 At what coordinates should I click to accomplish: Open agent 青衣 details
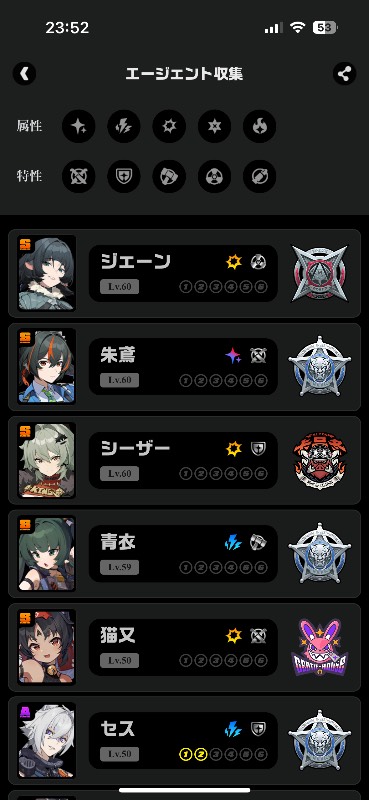[x=185, y=554]
